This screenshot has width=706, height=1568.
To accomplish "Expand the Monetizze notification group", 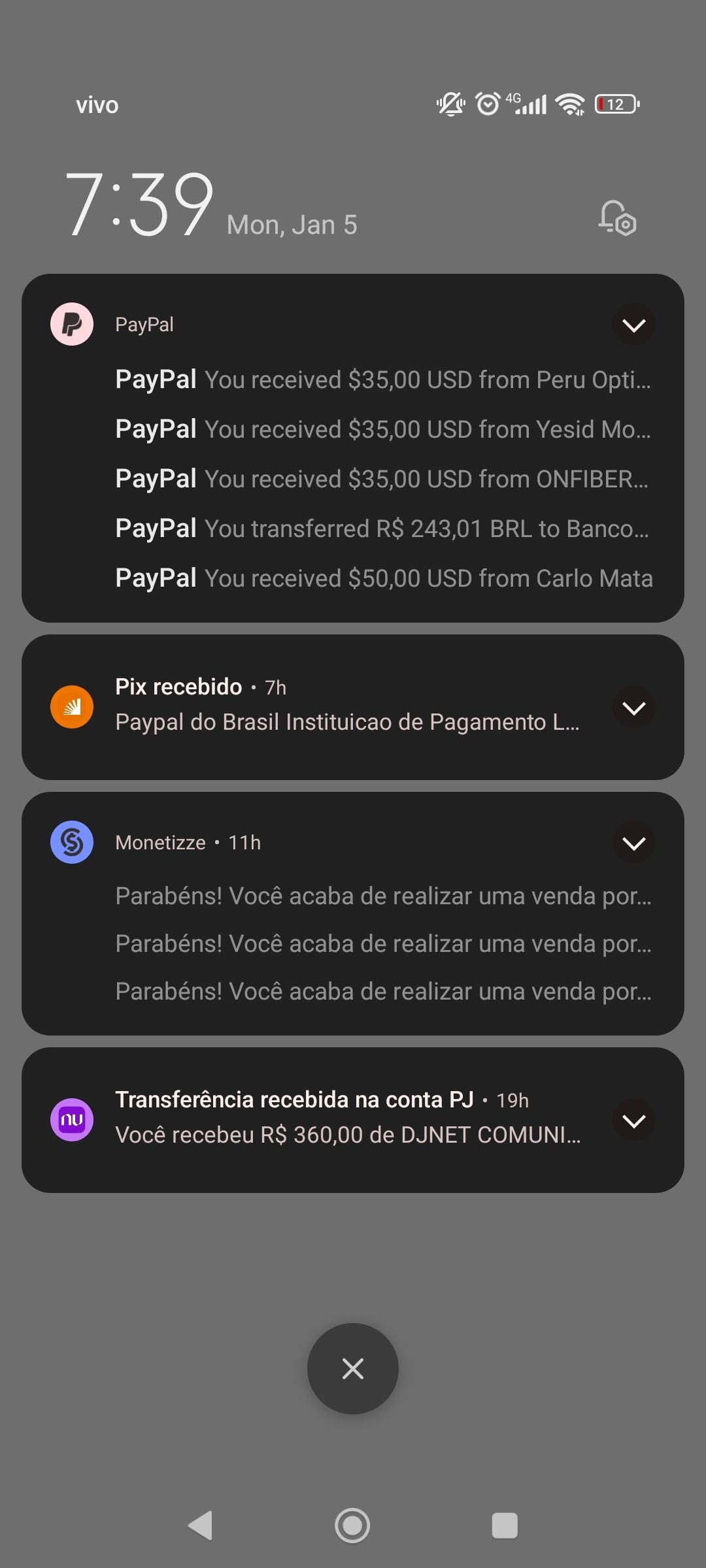I will click(633, 843).
